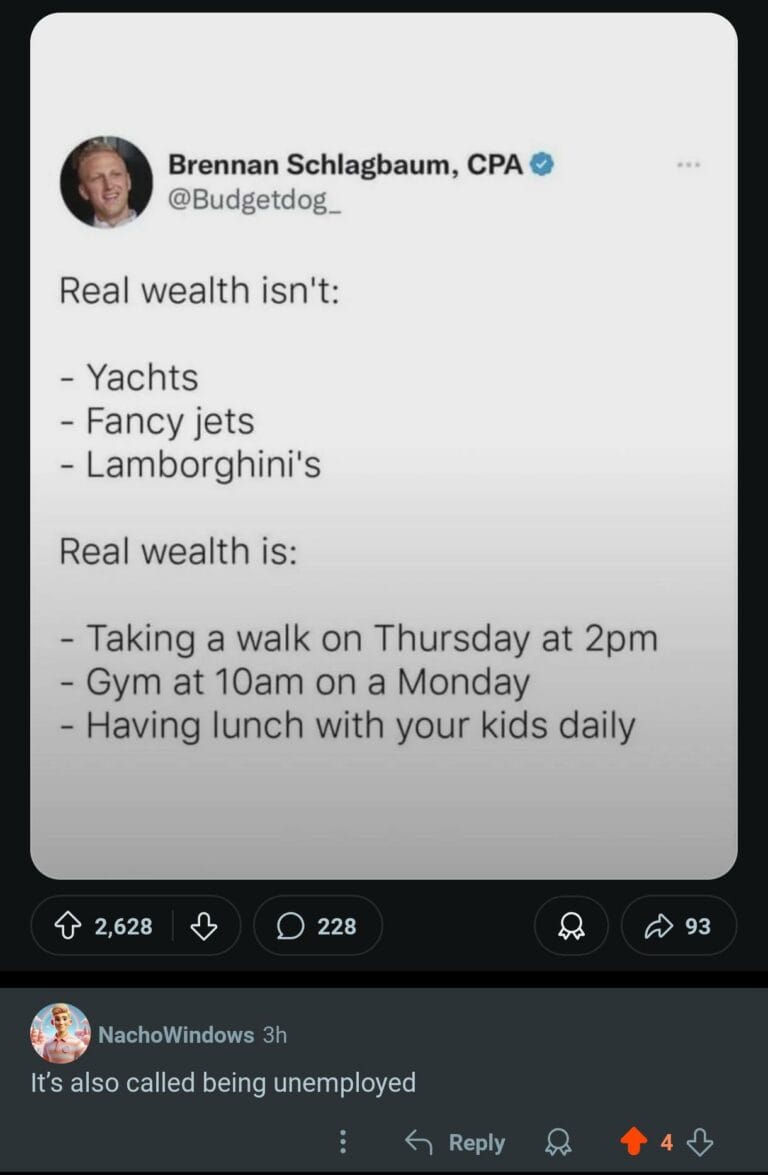The image size is (768, 1175).
Task: Open the full tweet screenshot image
Action: pos(384,450)
